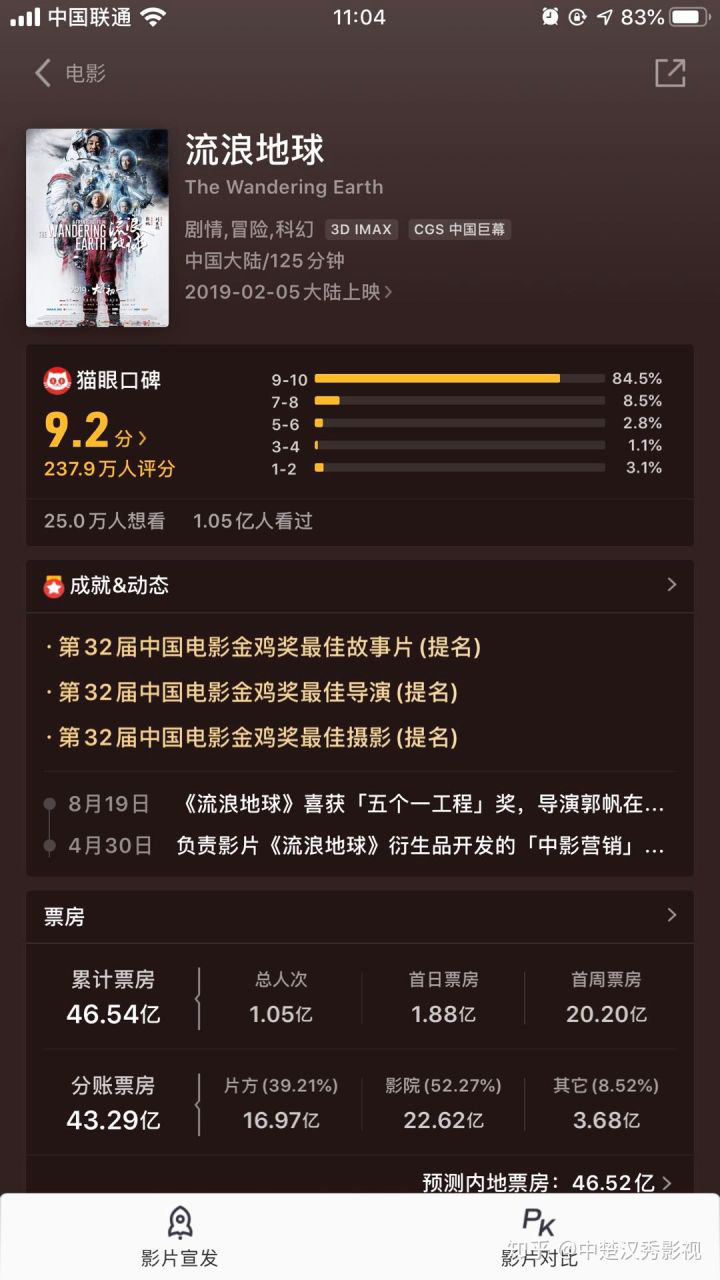
Task: Share this movie page
Action: coord(669,73)
